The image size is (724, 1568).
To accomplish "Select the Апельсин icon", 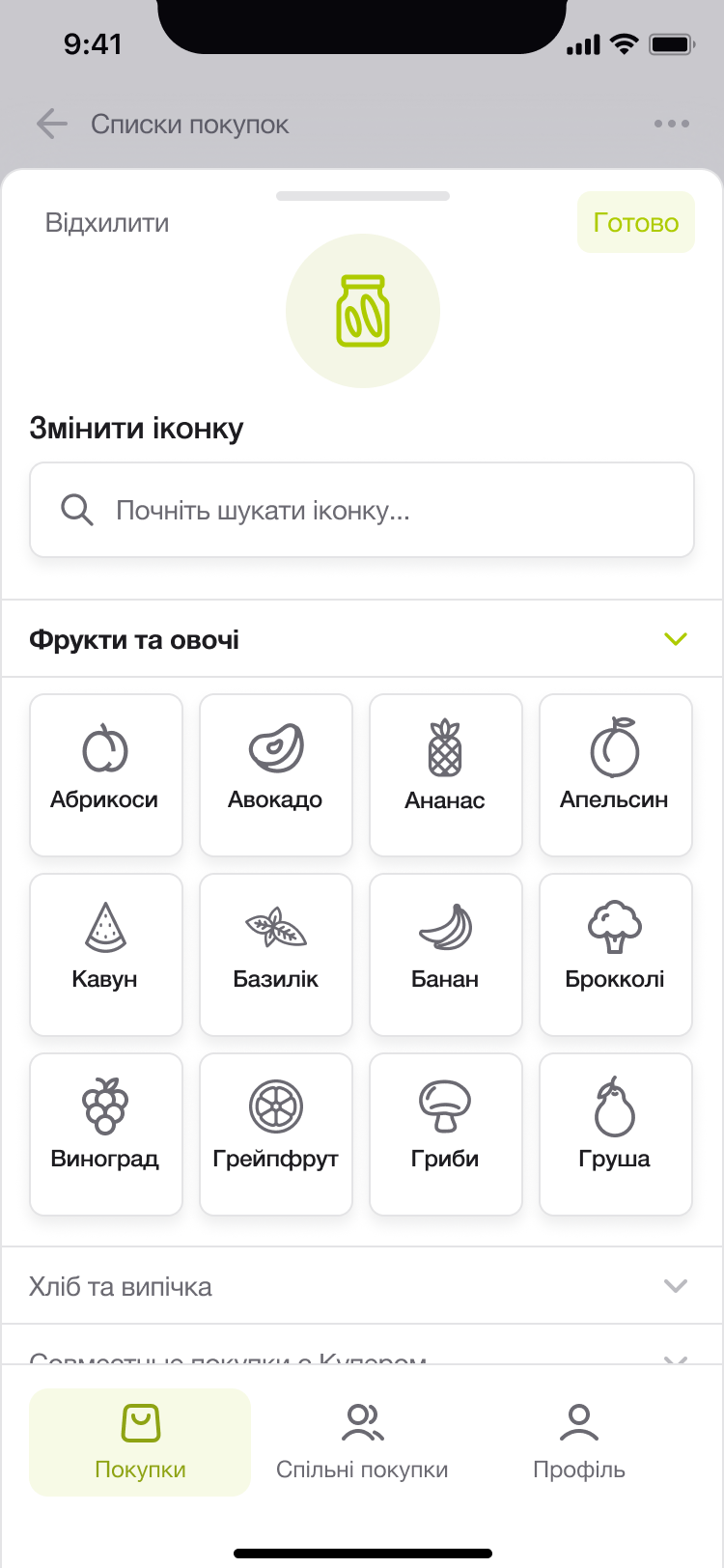I will [x=616, y=775].
